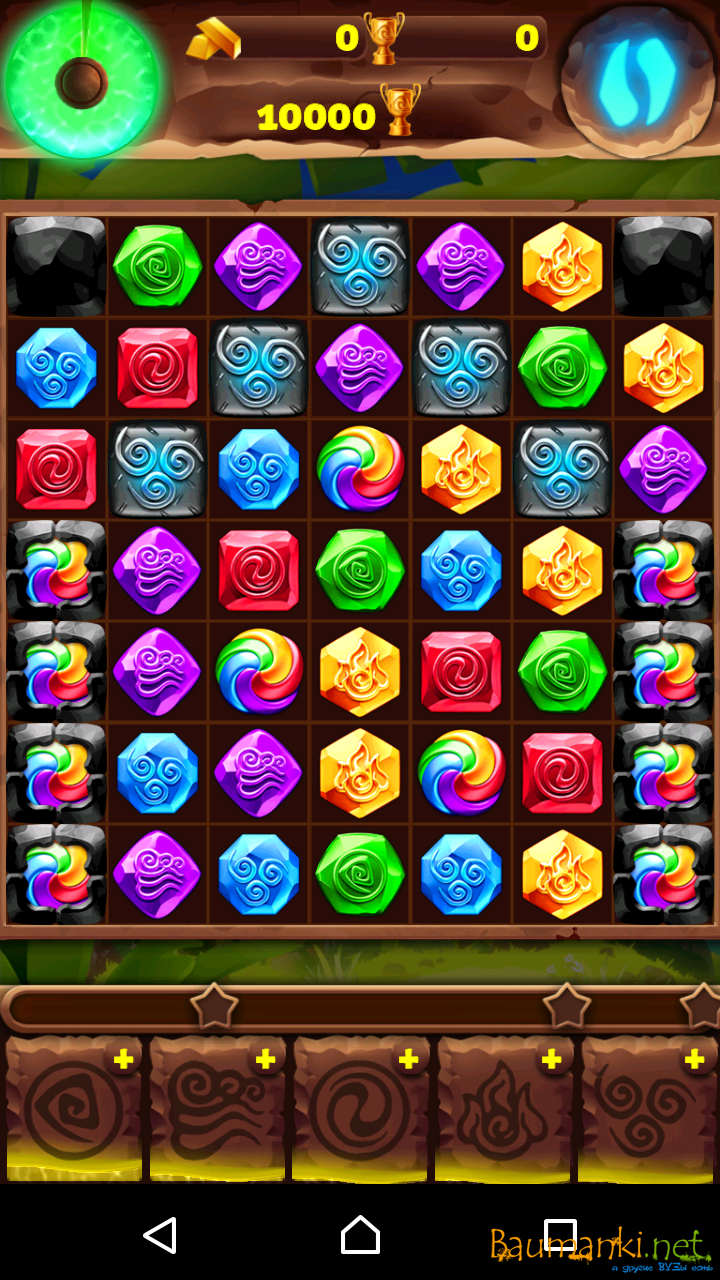Add the leaf swirl booster
Image resolution: width=720 pixels, height=1280 pixels.
(x=123, y=1060)
